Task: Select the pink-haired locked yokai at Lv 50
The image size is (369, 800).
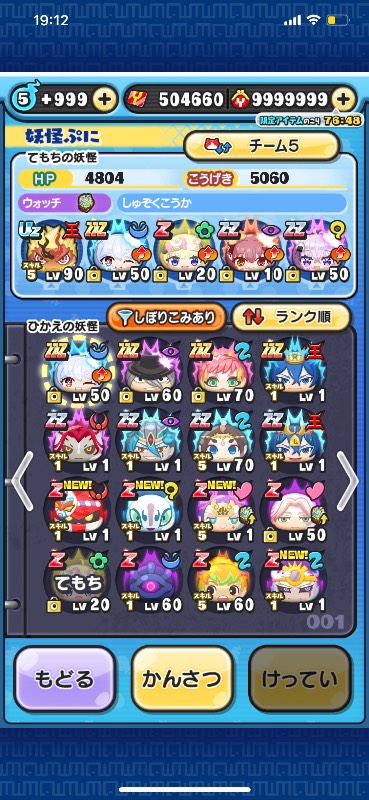Action: (x=293, y=510)
